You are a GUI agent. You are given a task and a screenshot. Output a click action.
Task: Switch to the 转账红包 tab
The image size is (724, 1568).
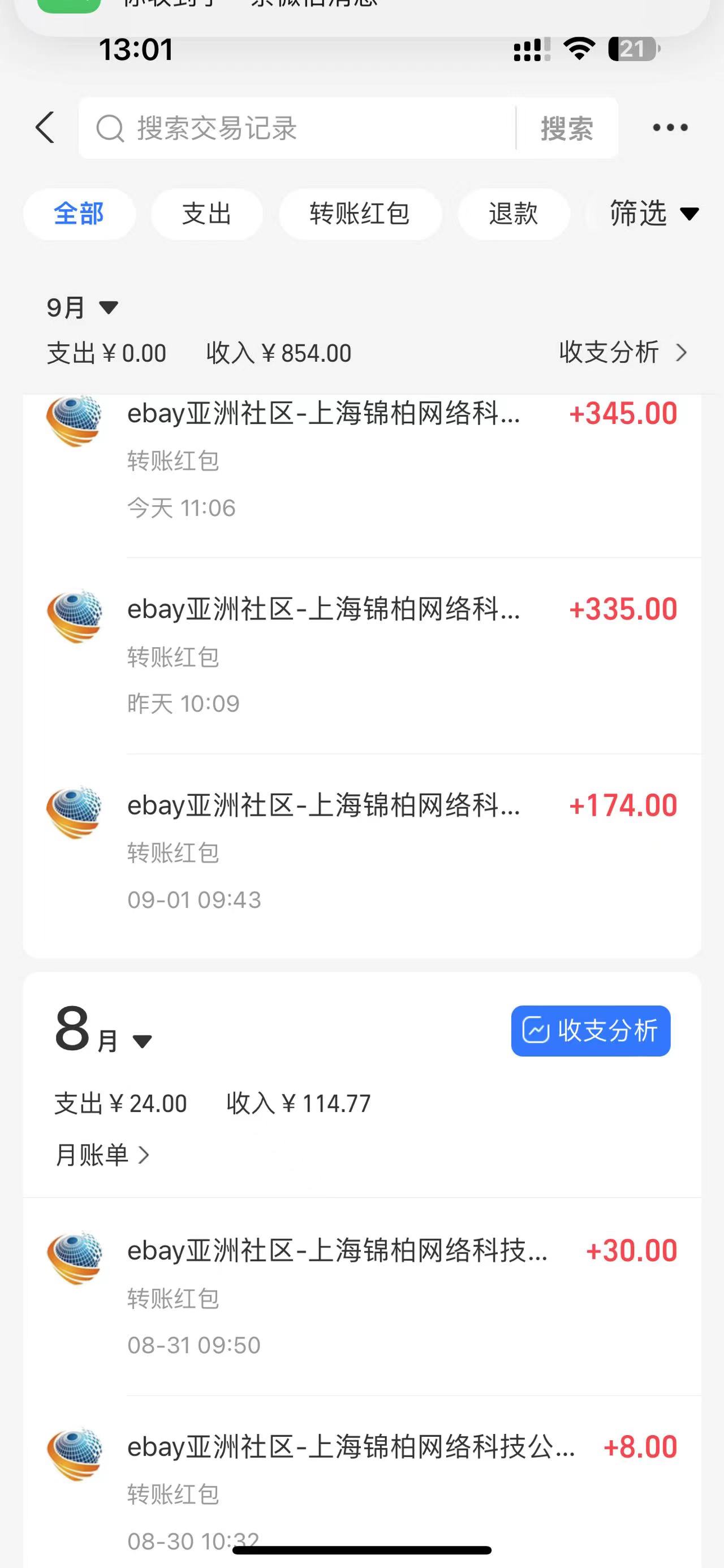[x=360, y=214]
